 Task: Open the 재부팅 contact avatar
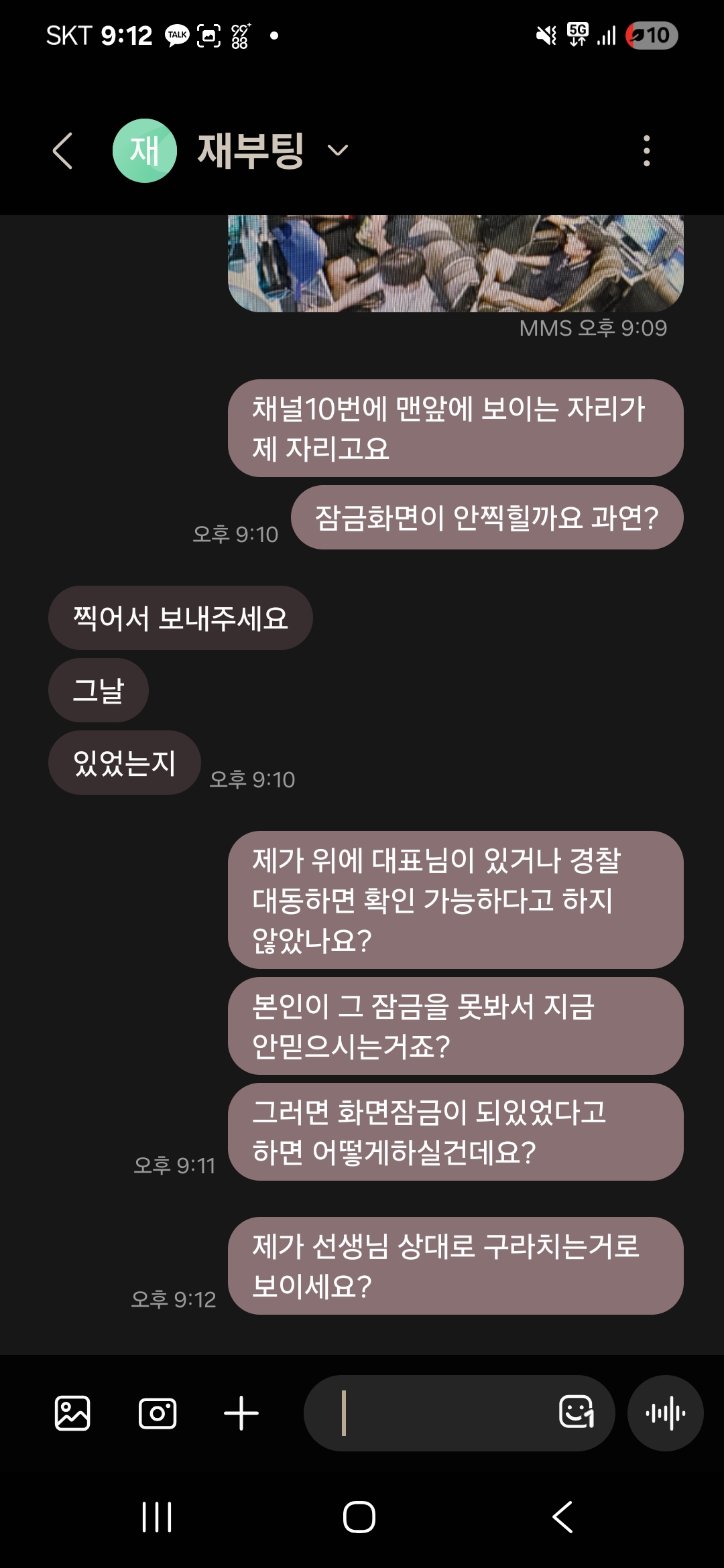pyautogui.click(x=144, y=151)
